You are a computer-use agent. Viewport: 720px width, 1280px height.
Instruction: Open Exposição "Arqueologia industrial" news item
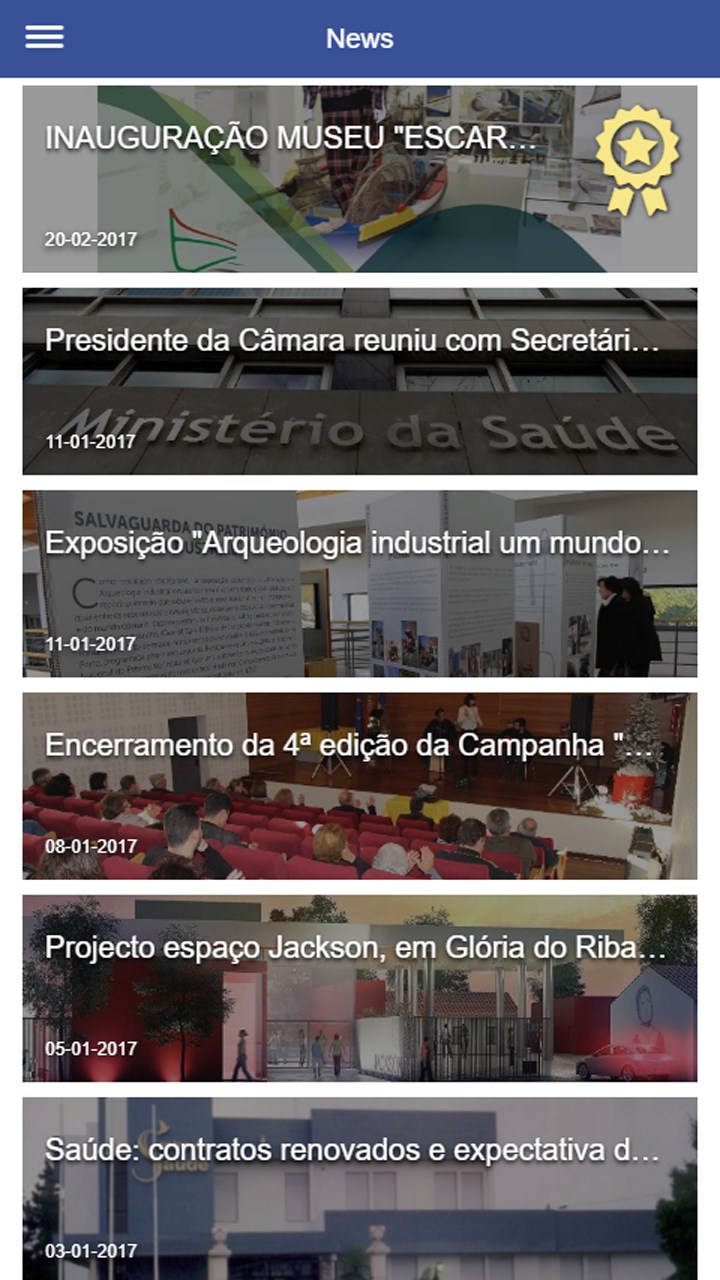(x=359, y=584)
